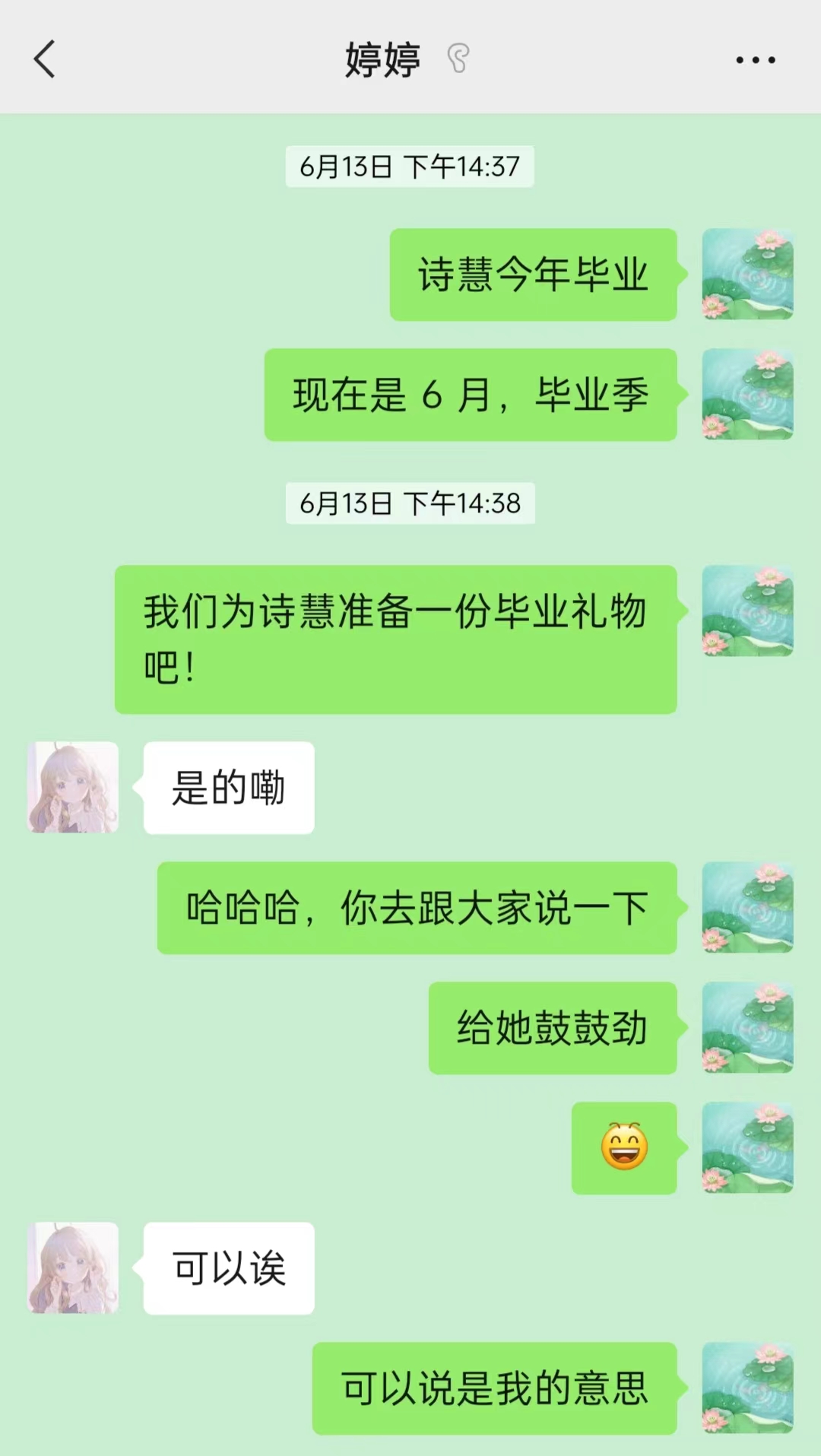Go back from chat with 婷婷

45,59
